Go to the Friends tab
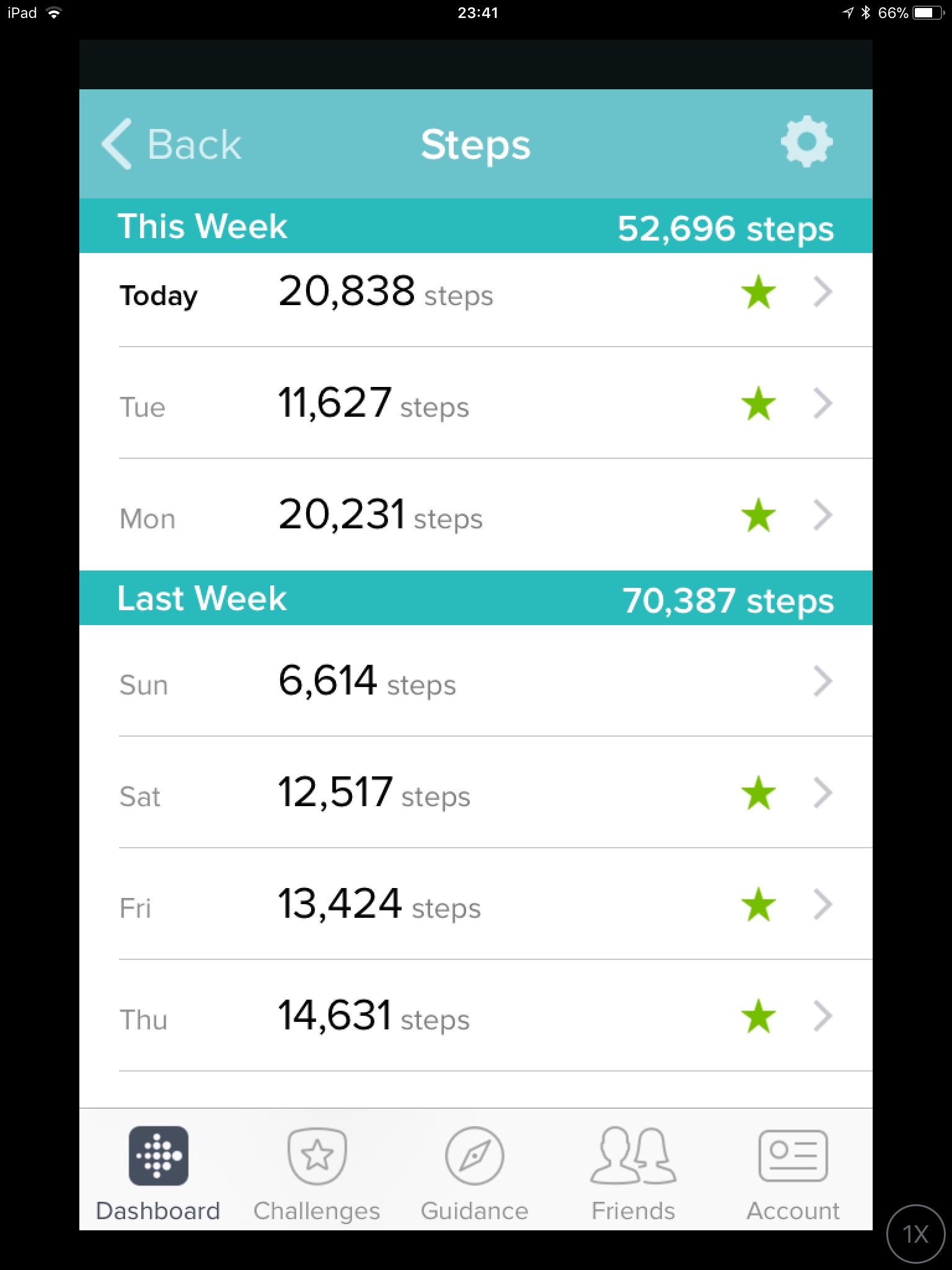Screen dimensions: 952x1270 (x=633, y=1172)
